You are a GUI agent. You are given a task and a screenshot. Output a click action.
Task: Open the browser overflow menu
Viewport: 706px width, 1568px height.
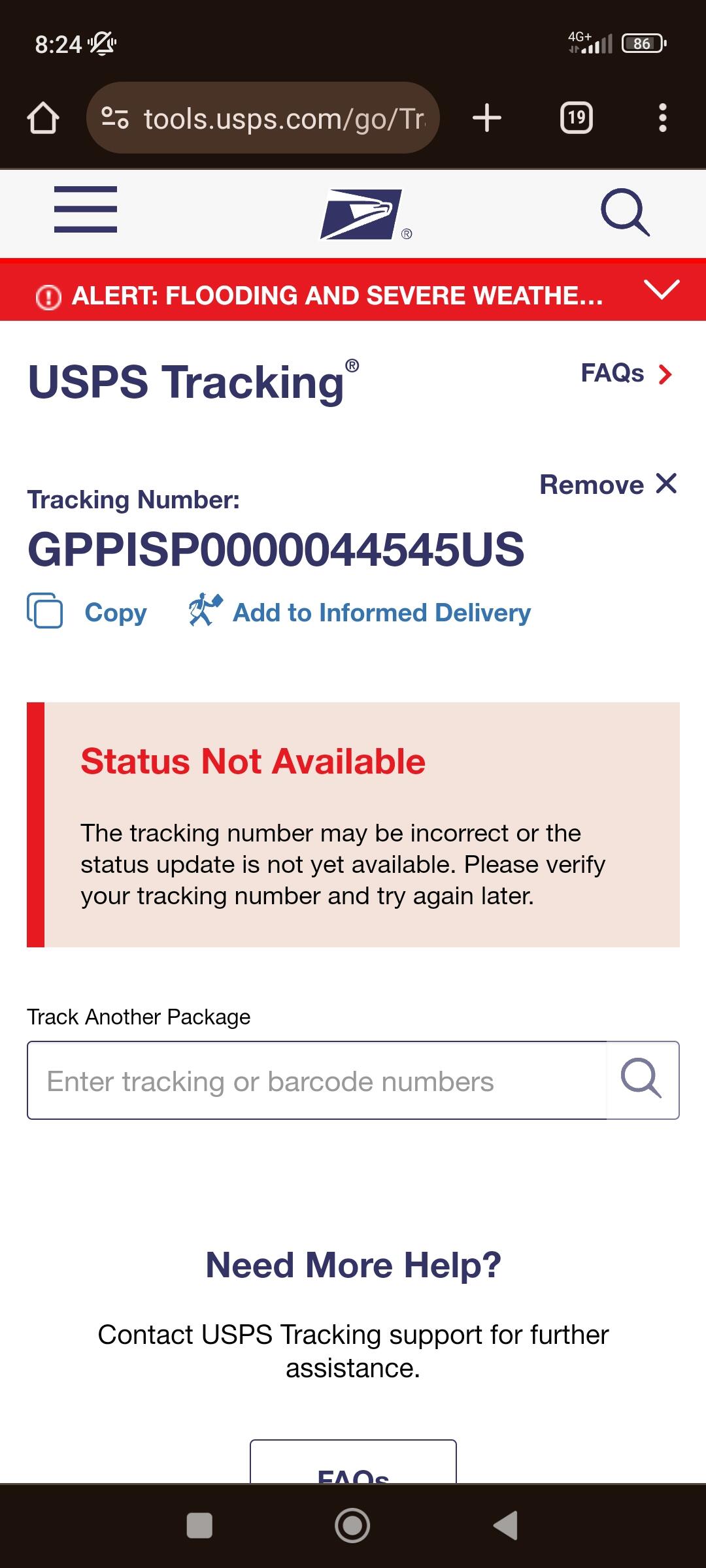[x=662, y=118]
